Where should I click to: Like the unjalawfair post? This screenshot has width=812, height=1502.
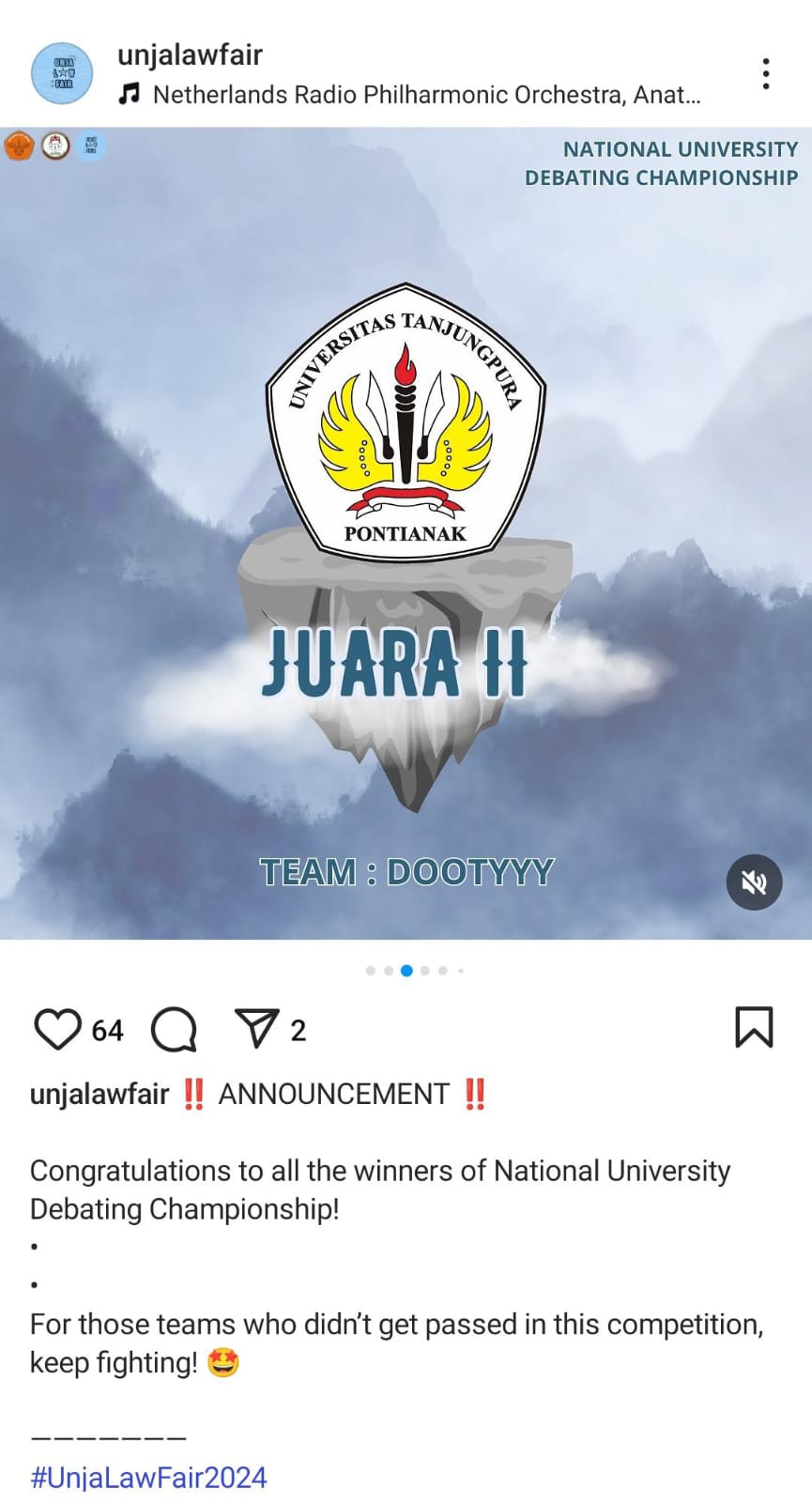pos(57,1029)
